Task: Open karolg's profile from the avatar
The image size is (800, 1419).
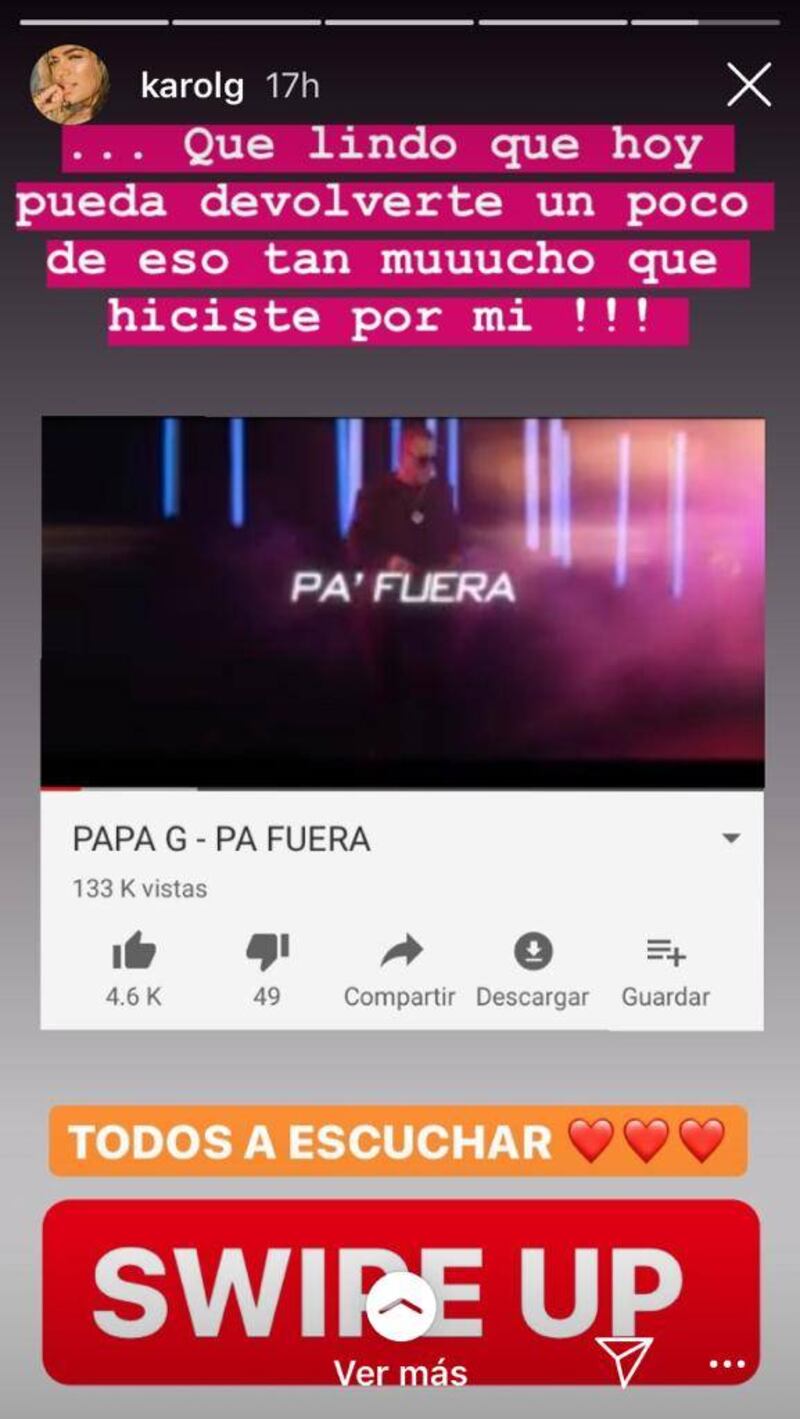Action: pyautogui.click(x=70, y=84)
